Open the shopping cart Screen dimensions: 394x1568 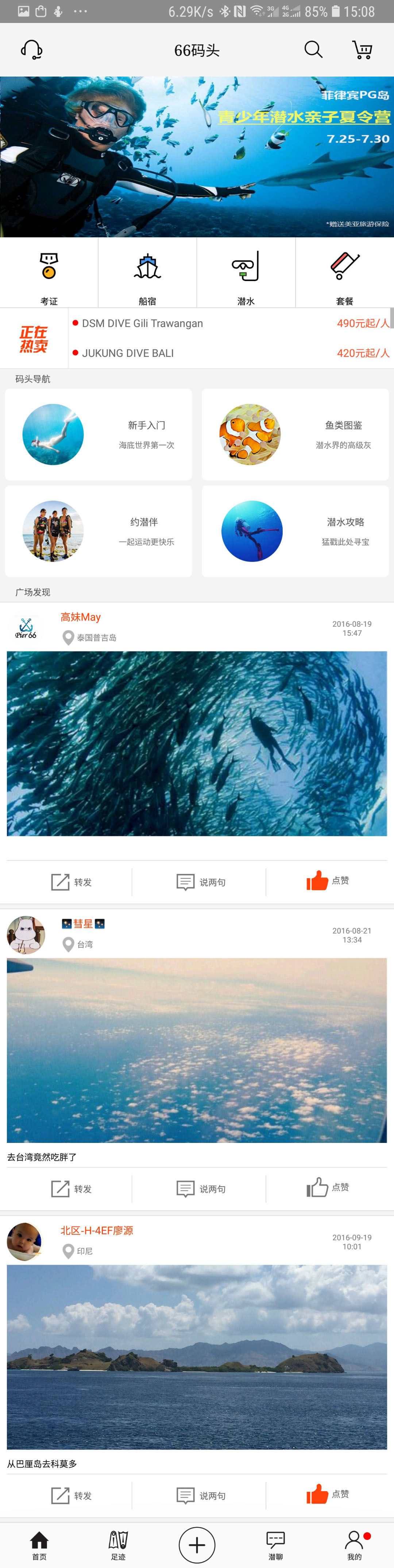point(362,50)
